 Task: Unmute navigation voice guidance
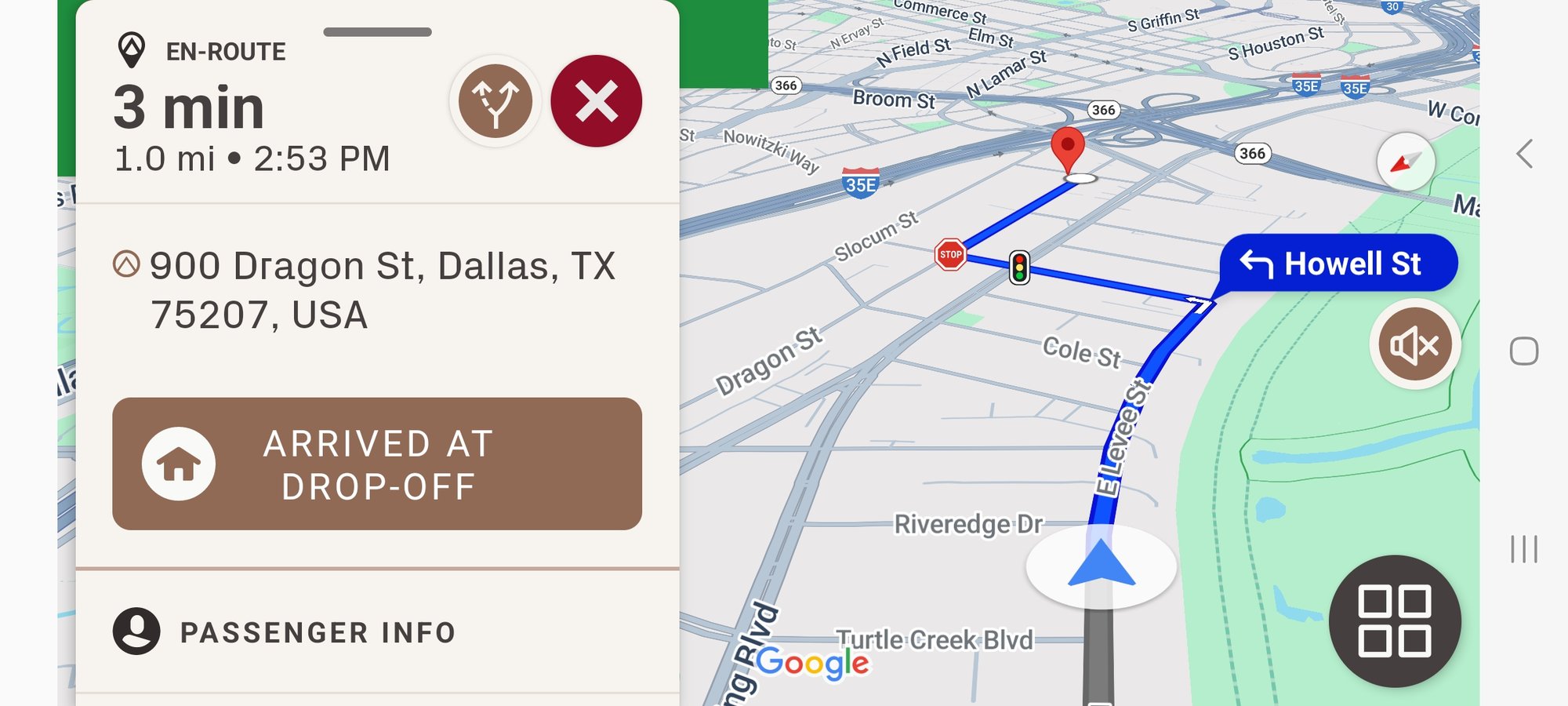(x=1414, y=344)
